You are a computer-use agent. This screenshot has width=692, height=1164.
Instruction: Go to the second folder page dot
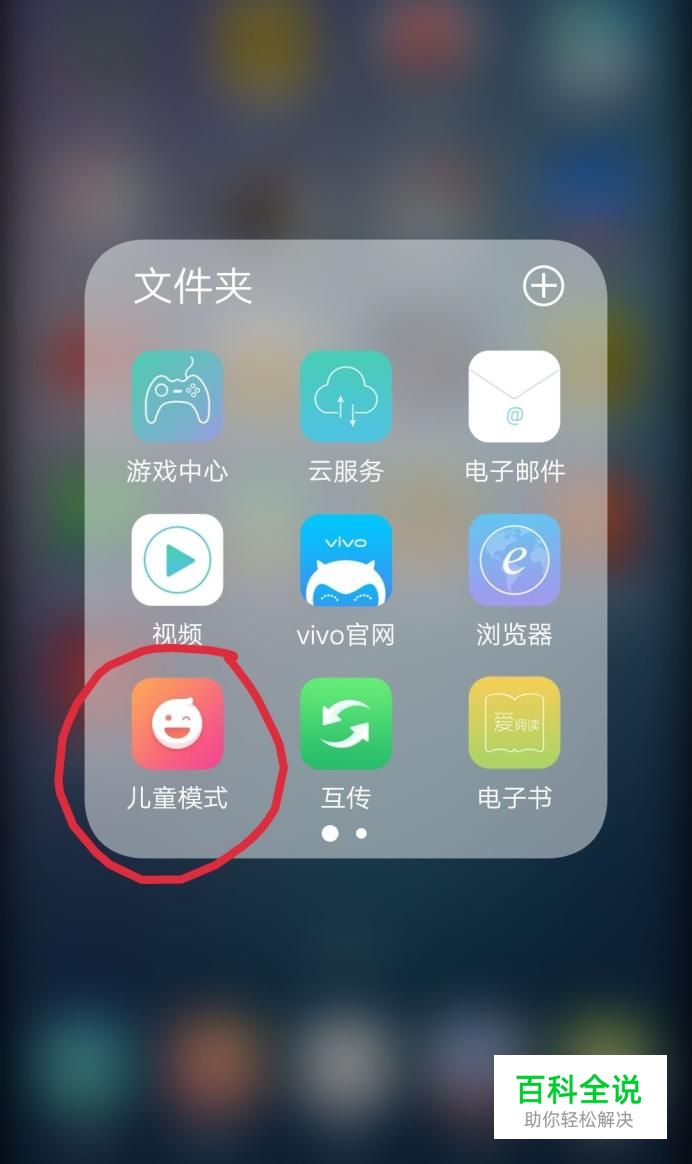pos(361,833)
